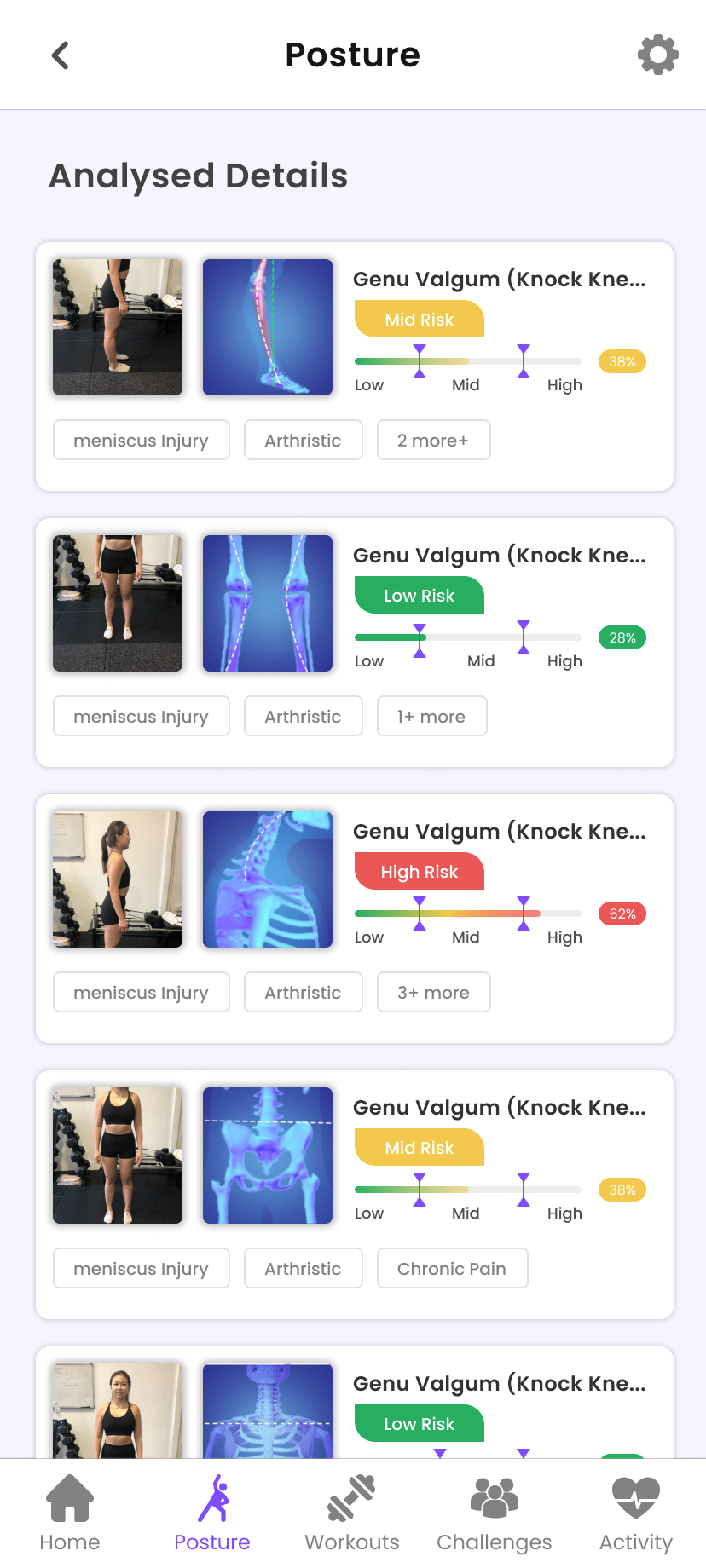Tap the Chronic Pain chip
This screenshot has width=706, height=1568.
[x=452, y=1269]
